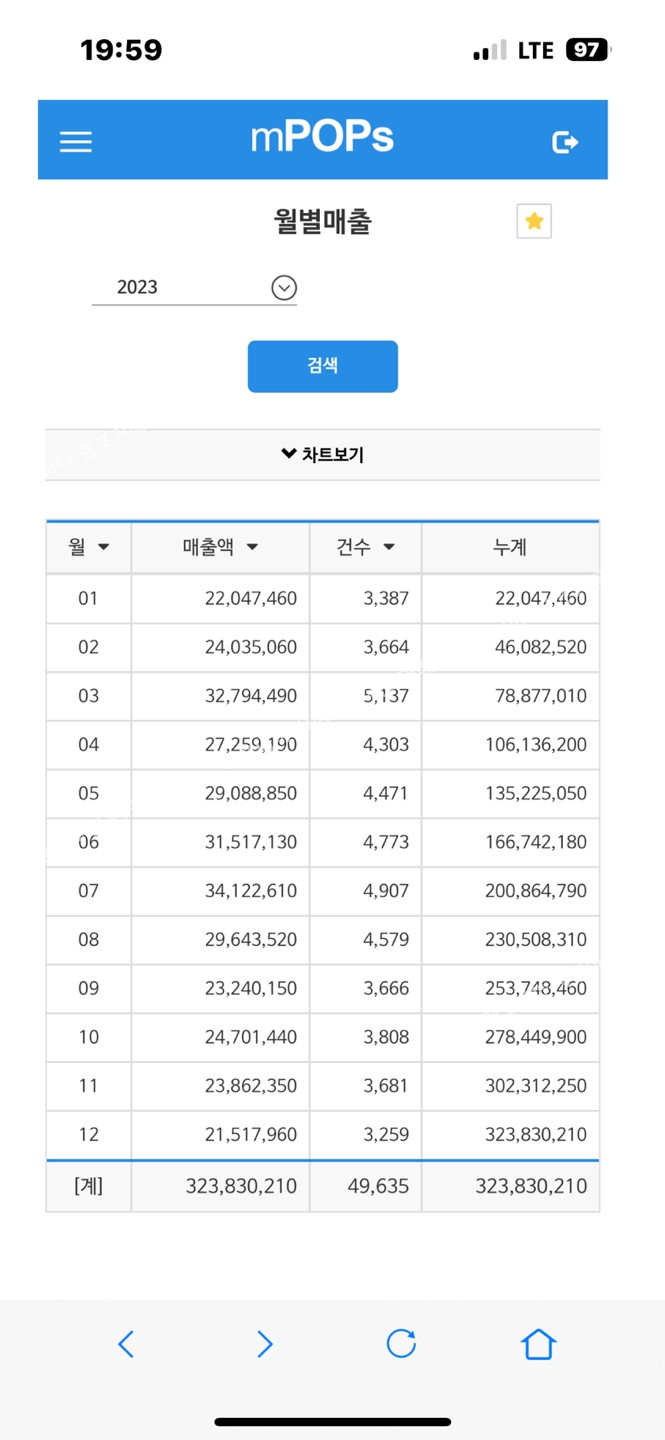
Task: Tap the star favorite icon beside 월별매출
Action: pos(534,221)
